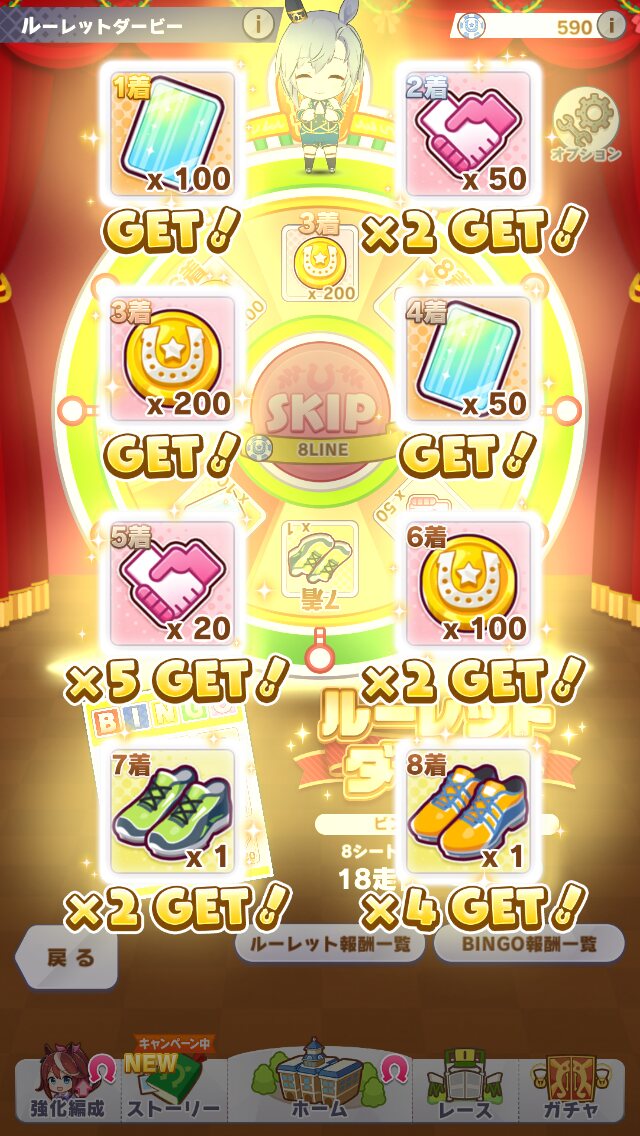Switch to the レース tab

click(x=464, y=1092)
